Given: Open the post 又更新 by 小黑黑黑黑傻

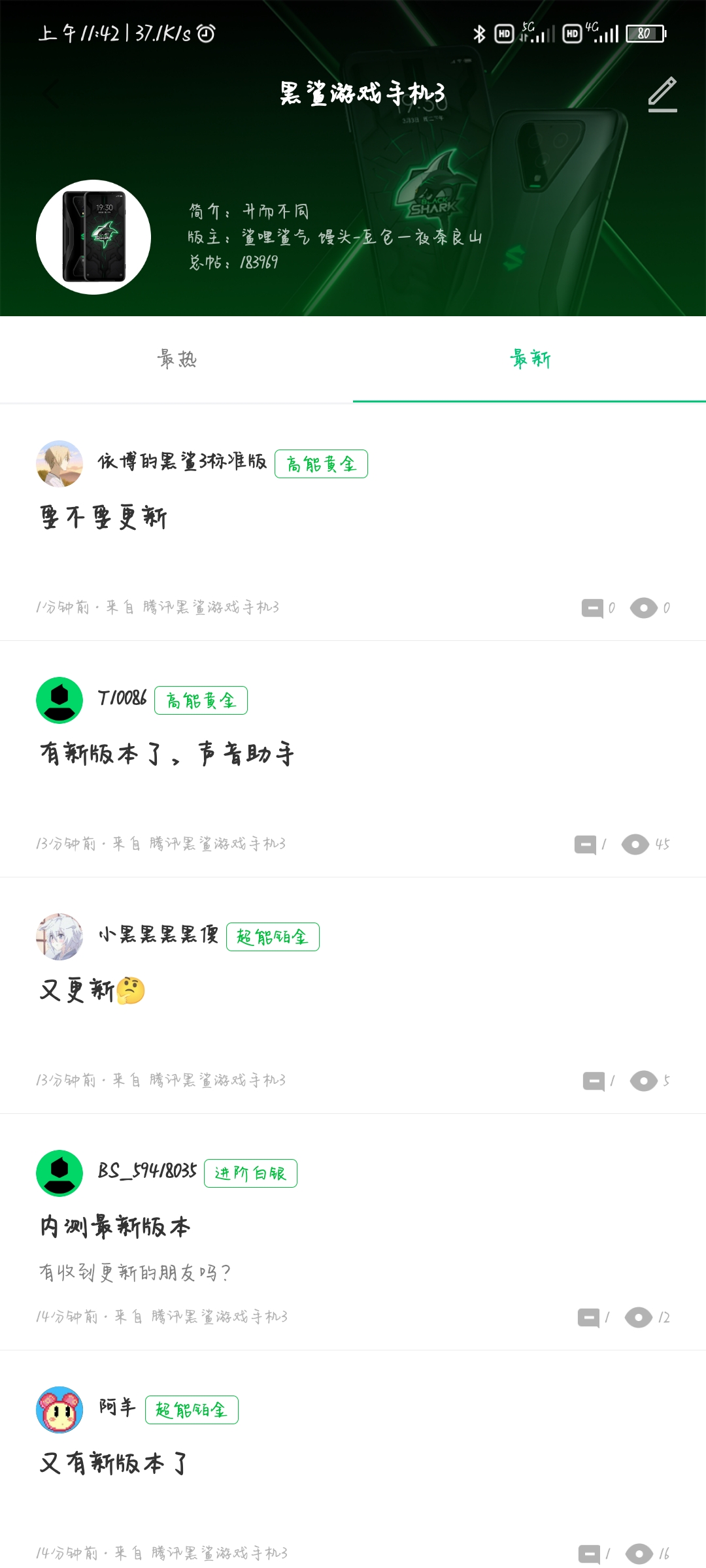Looking at the screenshot, I should (x=92, y=990).
